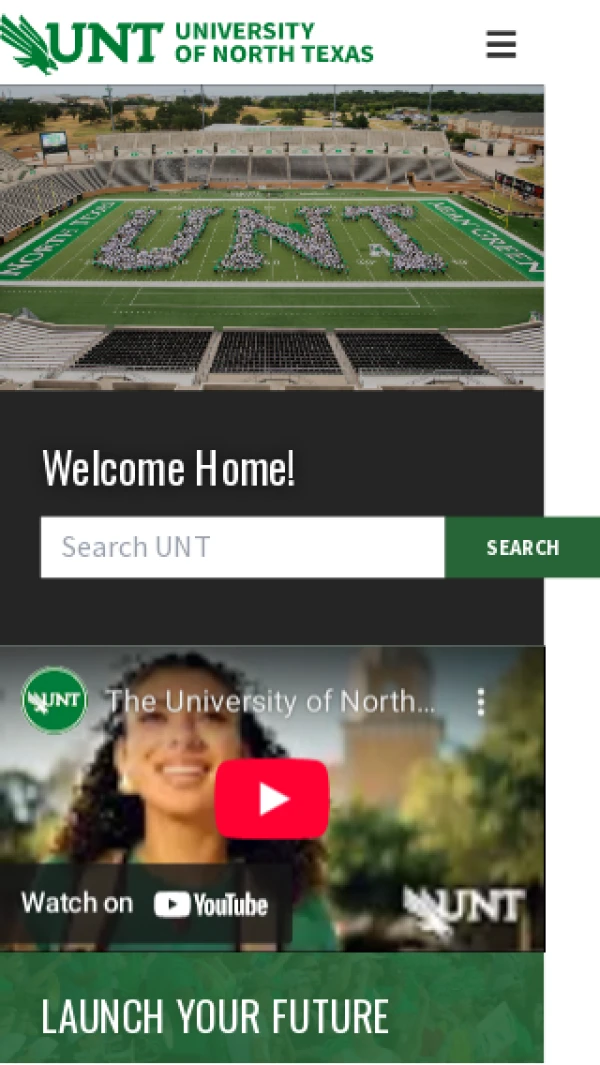Open the UNT channel avatar on video
Image resolution: width=600 pixels, height=1065 pixels.
click(x=55, y=700)
